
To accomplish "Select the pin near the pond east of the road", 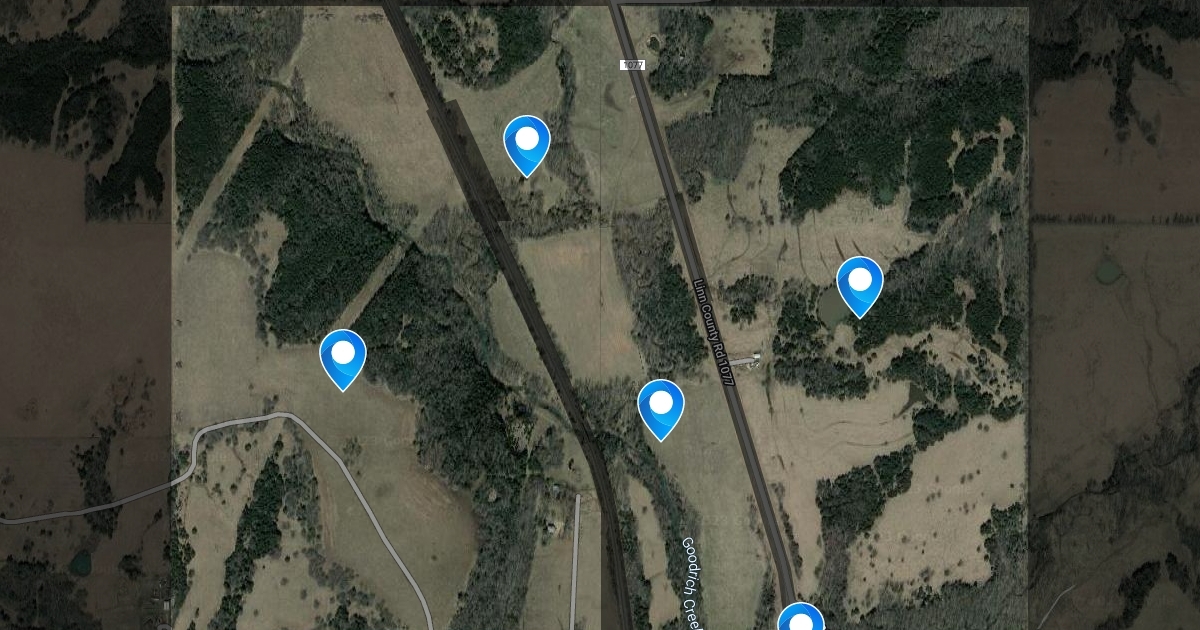I will 859,282.
